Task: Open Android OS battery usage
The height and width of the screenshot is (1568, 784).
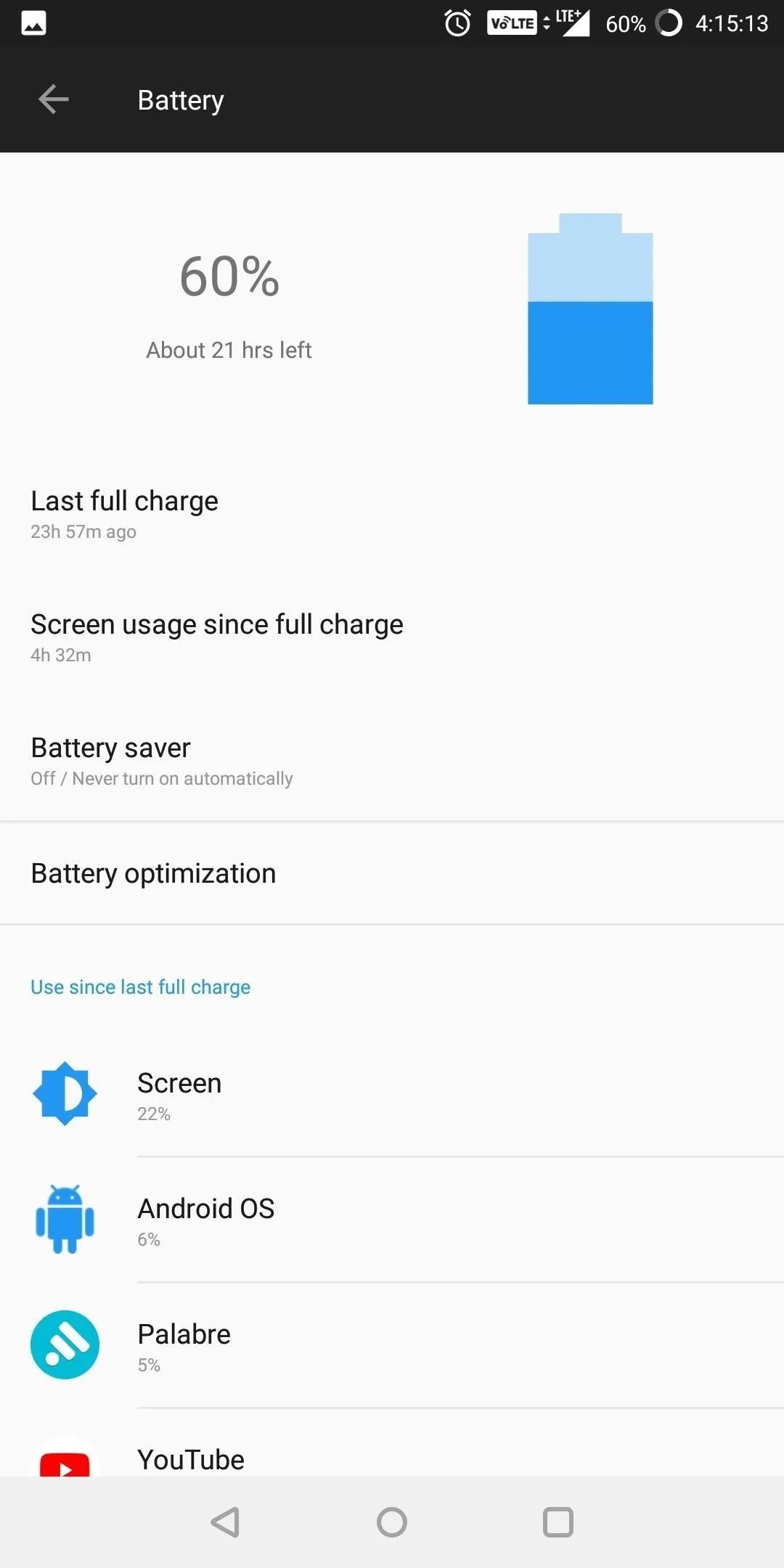Action: pyautogui.click(x=392, y=1220)
